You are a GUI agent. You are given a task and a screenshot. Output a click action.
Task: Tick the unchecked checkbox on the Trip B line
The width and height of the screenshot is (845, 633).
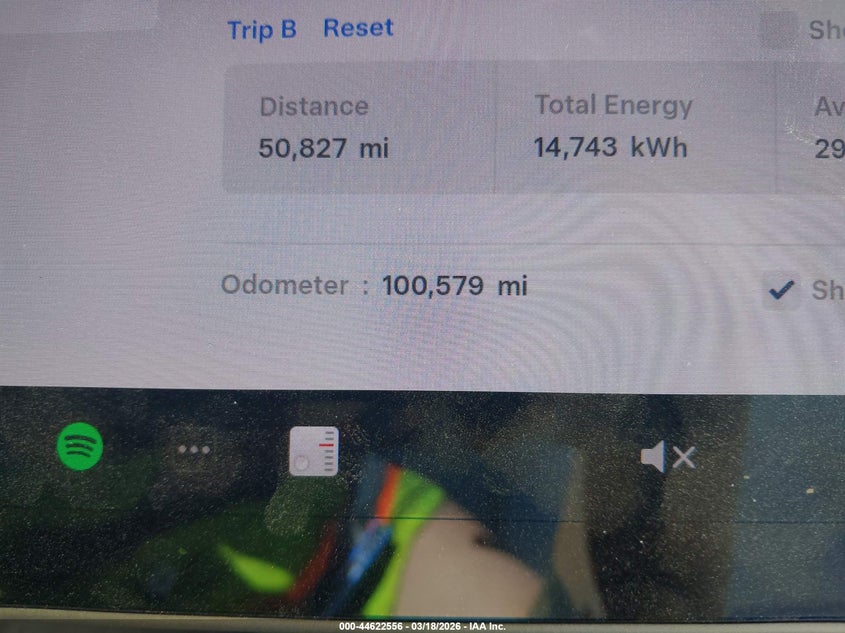[779, 30]
